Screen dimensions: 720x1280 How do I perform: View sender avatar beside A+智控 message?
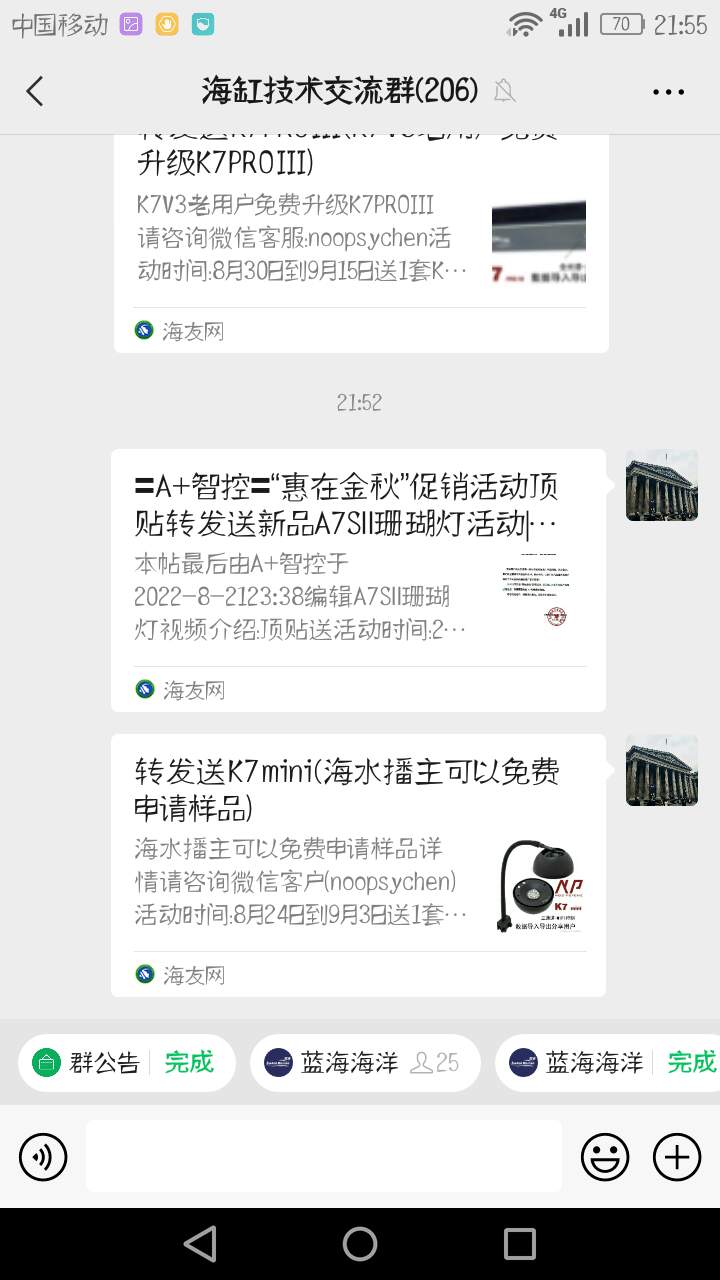[661, 485]
